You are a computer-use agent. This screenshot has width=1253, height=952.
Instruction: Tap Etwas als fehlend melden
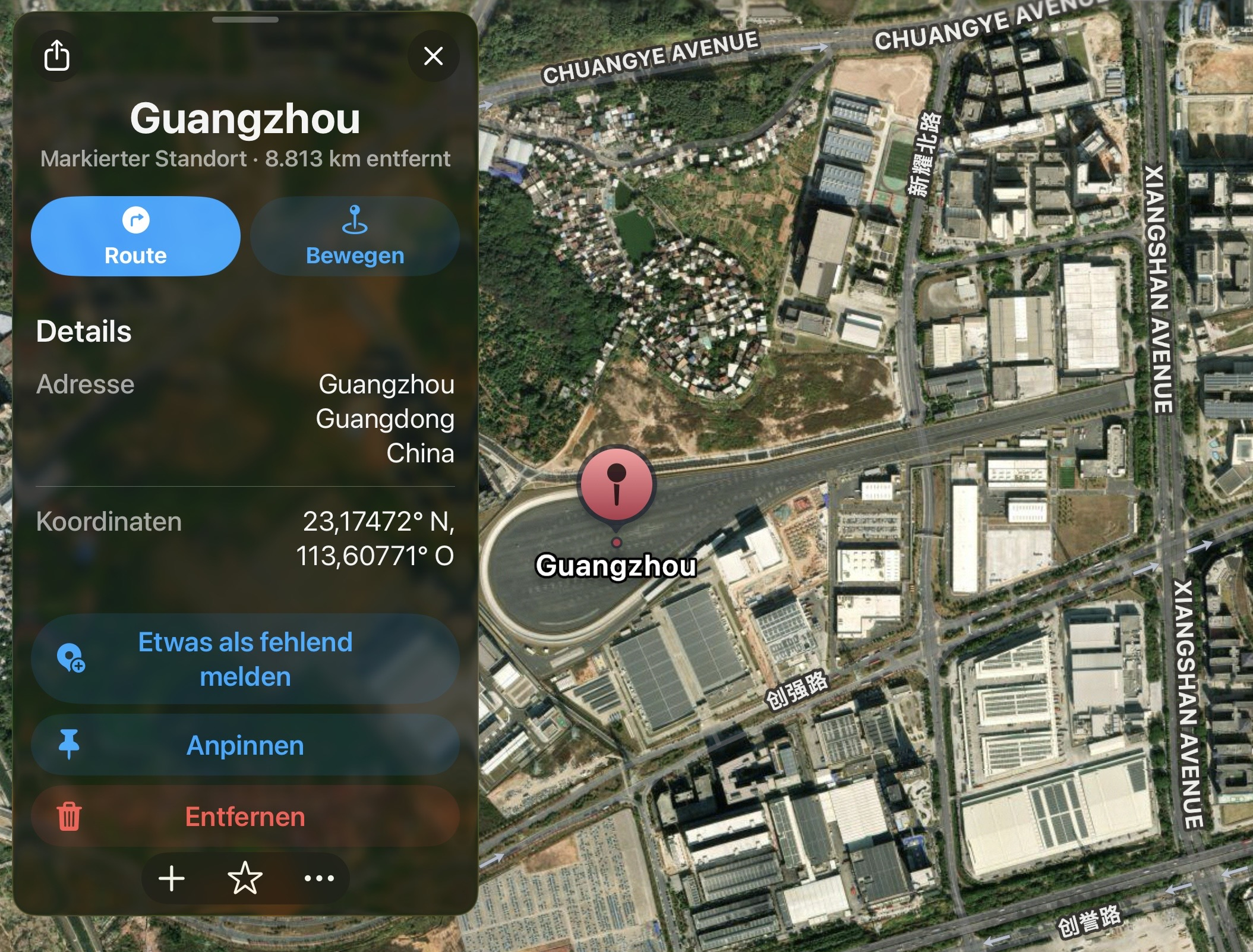point(245,659)
